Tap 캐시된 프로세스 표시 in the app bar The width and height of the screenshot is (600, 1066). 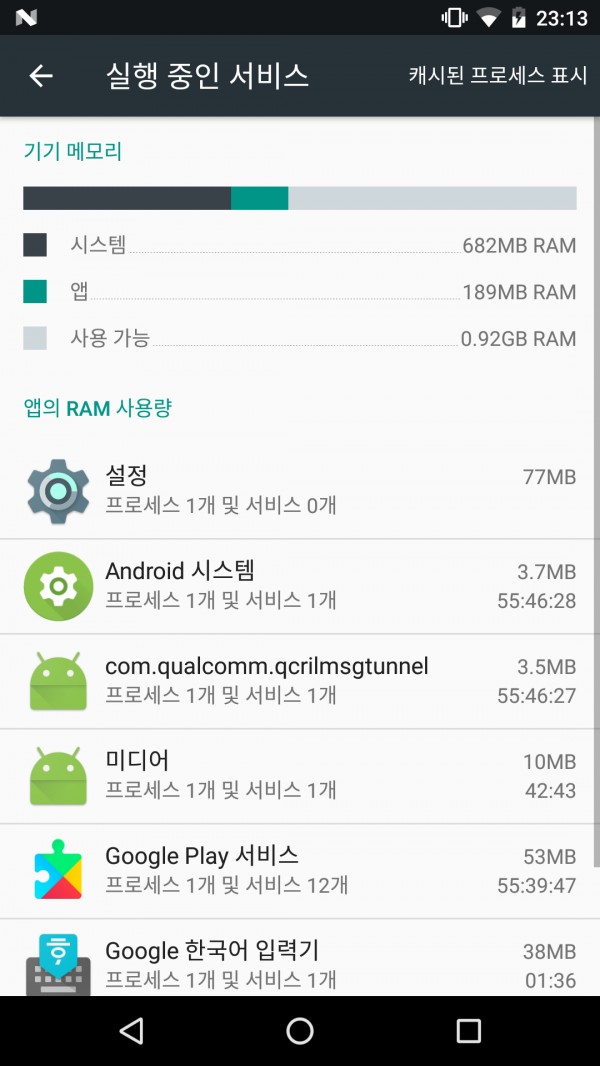click(x=497, y=75)
